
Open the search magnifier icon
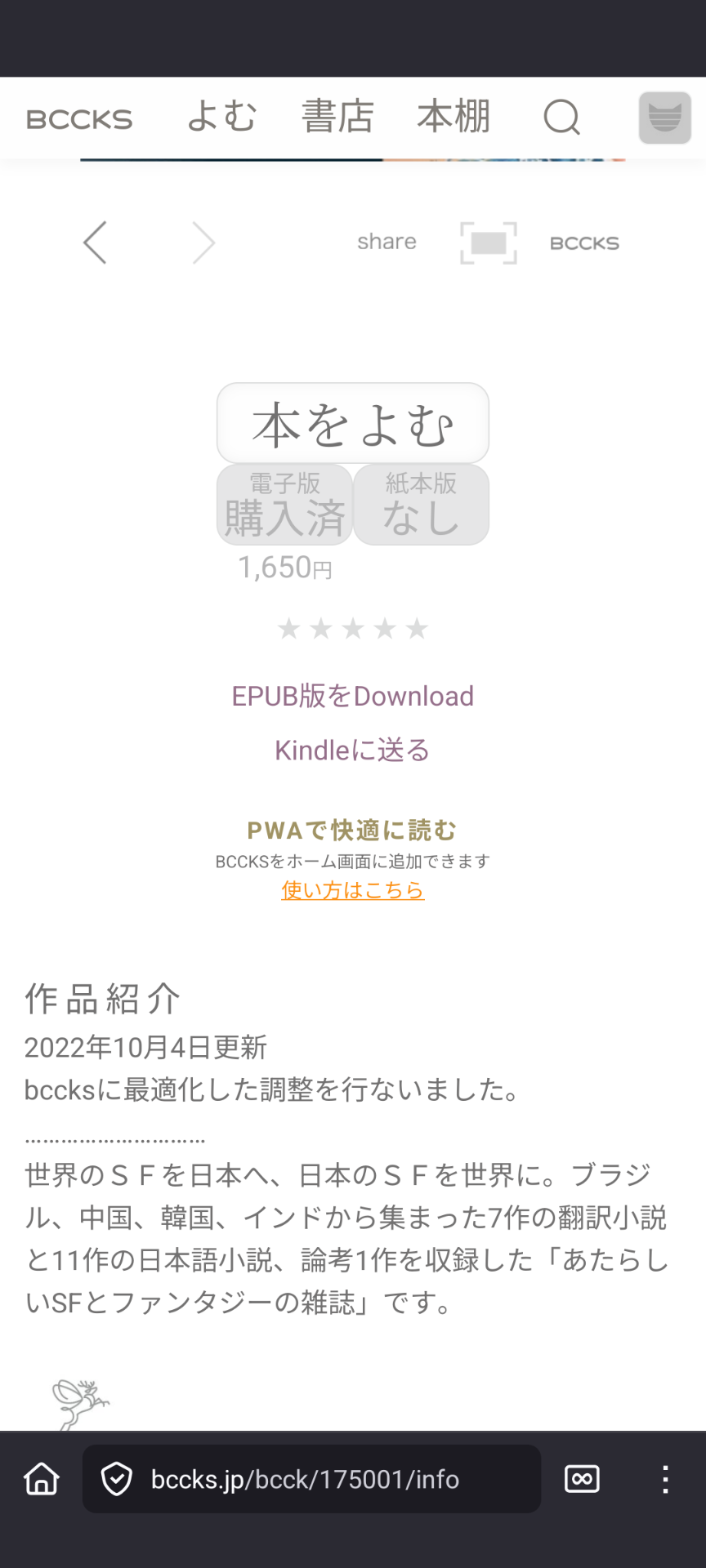click(x=562, y=118)
